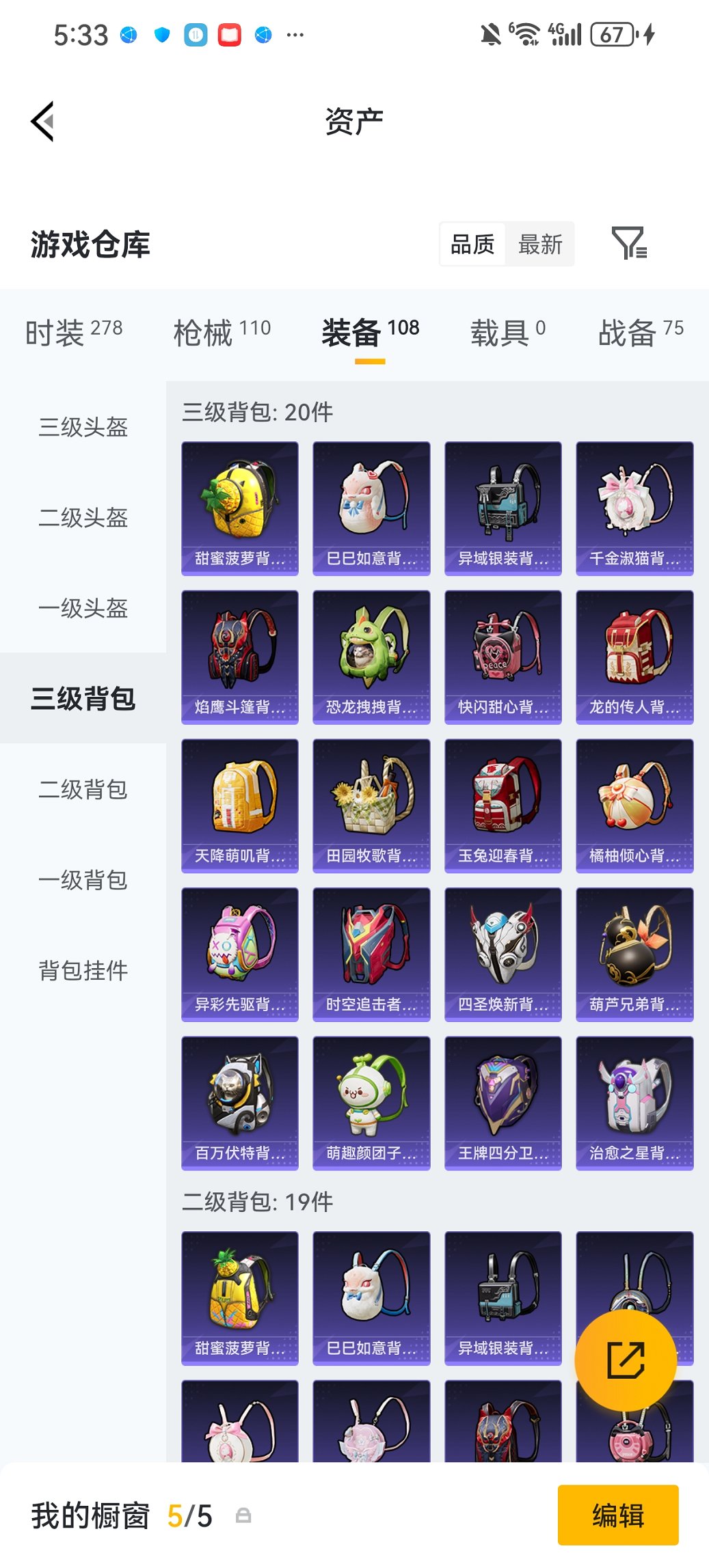Tap the battery indicator in status bar
The image size is (709, 1568).
click(x=613, y=33)
